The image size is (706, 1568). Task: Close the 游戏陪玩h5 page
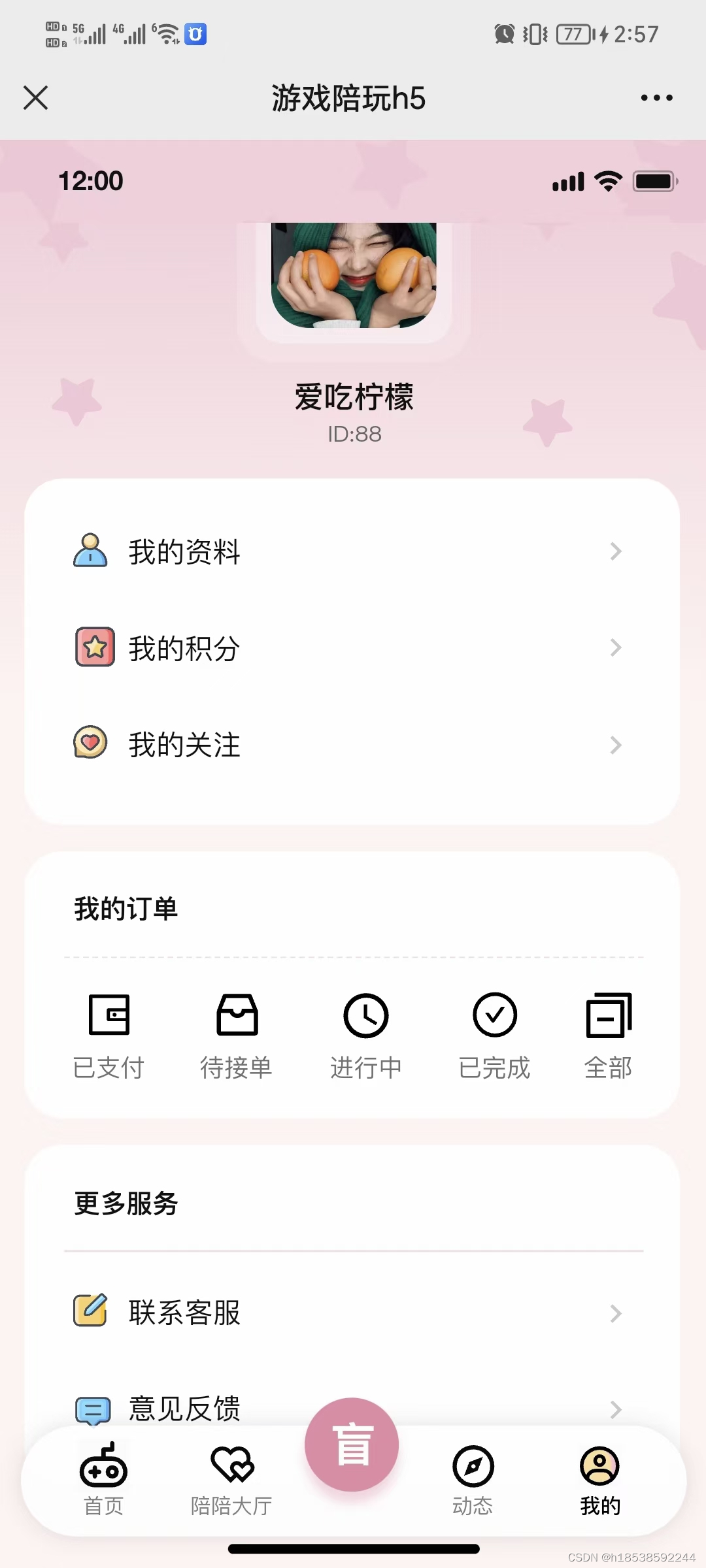36,98
